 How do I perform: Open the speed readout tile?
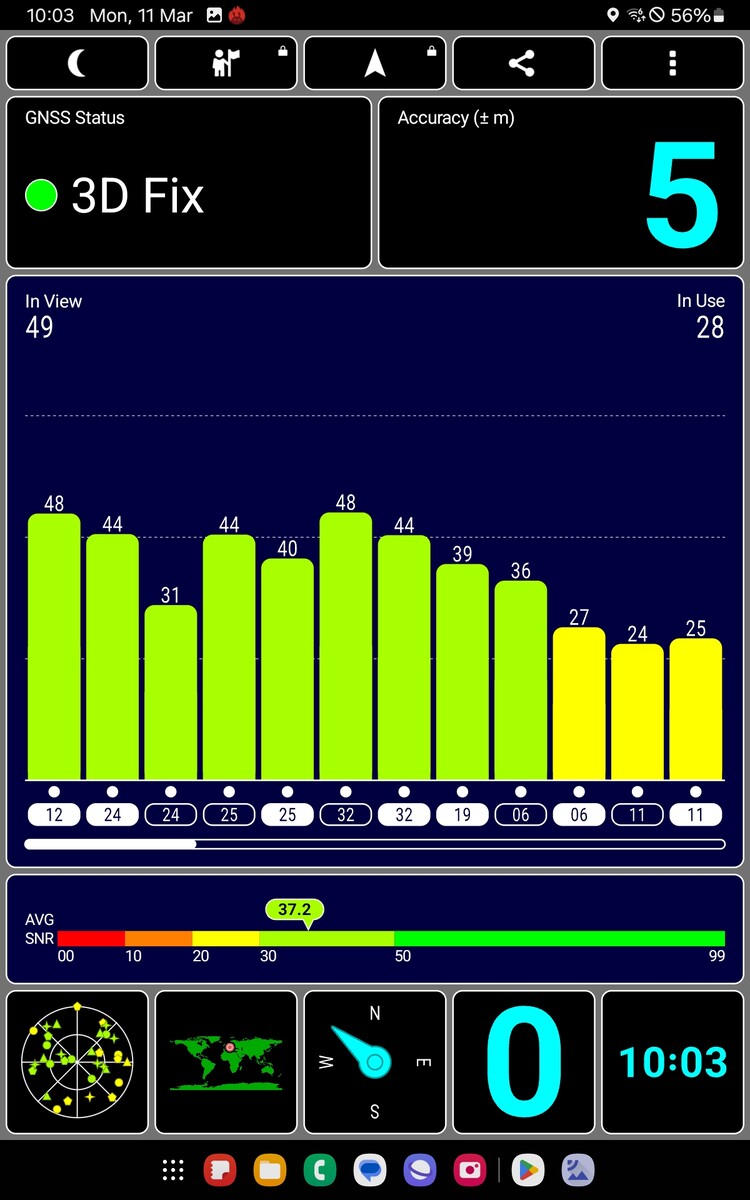coord(523,1062)
